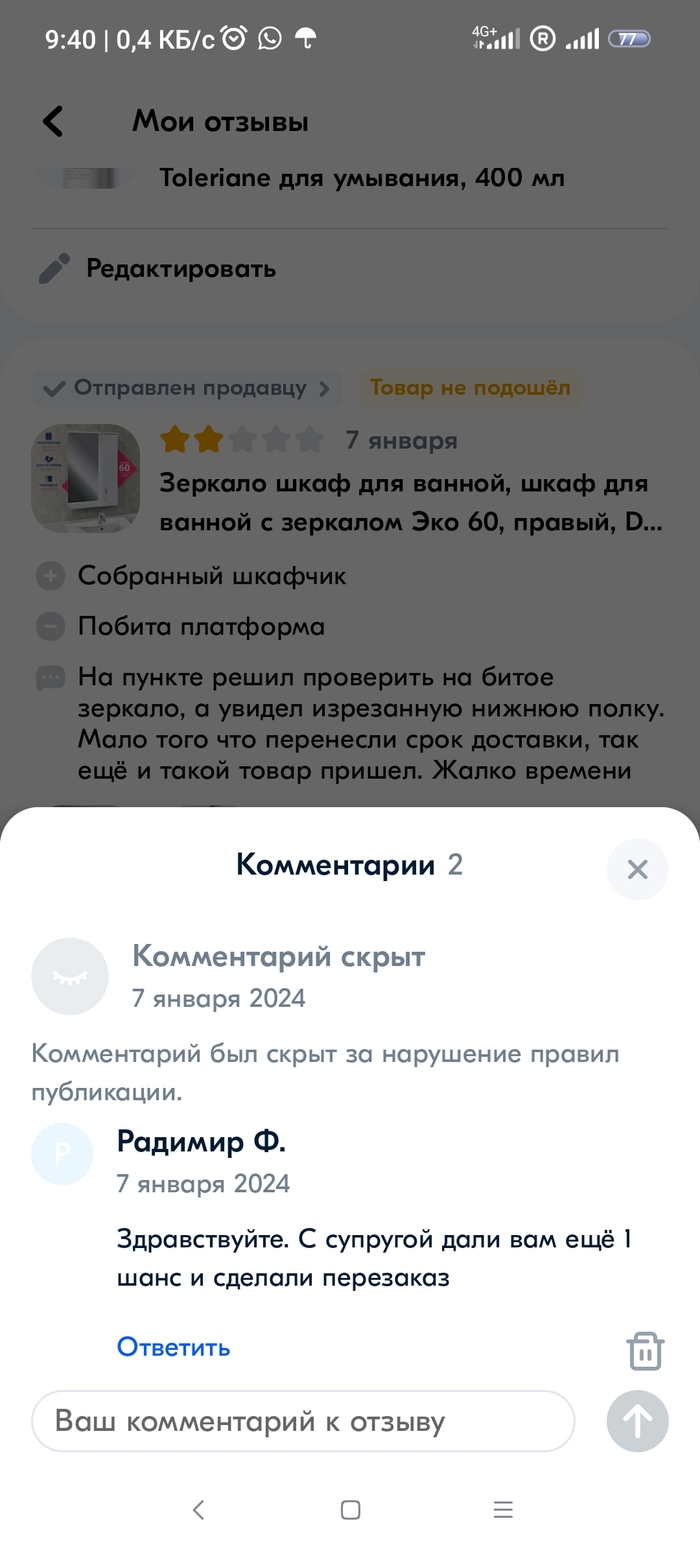Open the Зеркало шкаф product thumbnail
700x1556 pixels.
[x=86, y=478]
